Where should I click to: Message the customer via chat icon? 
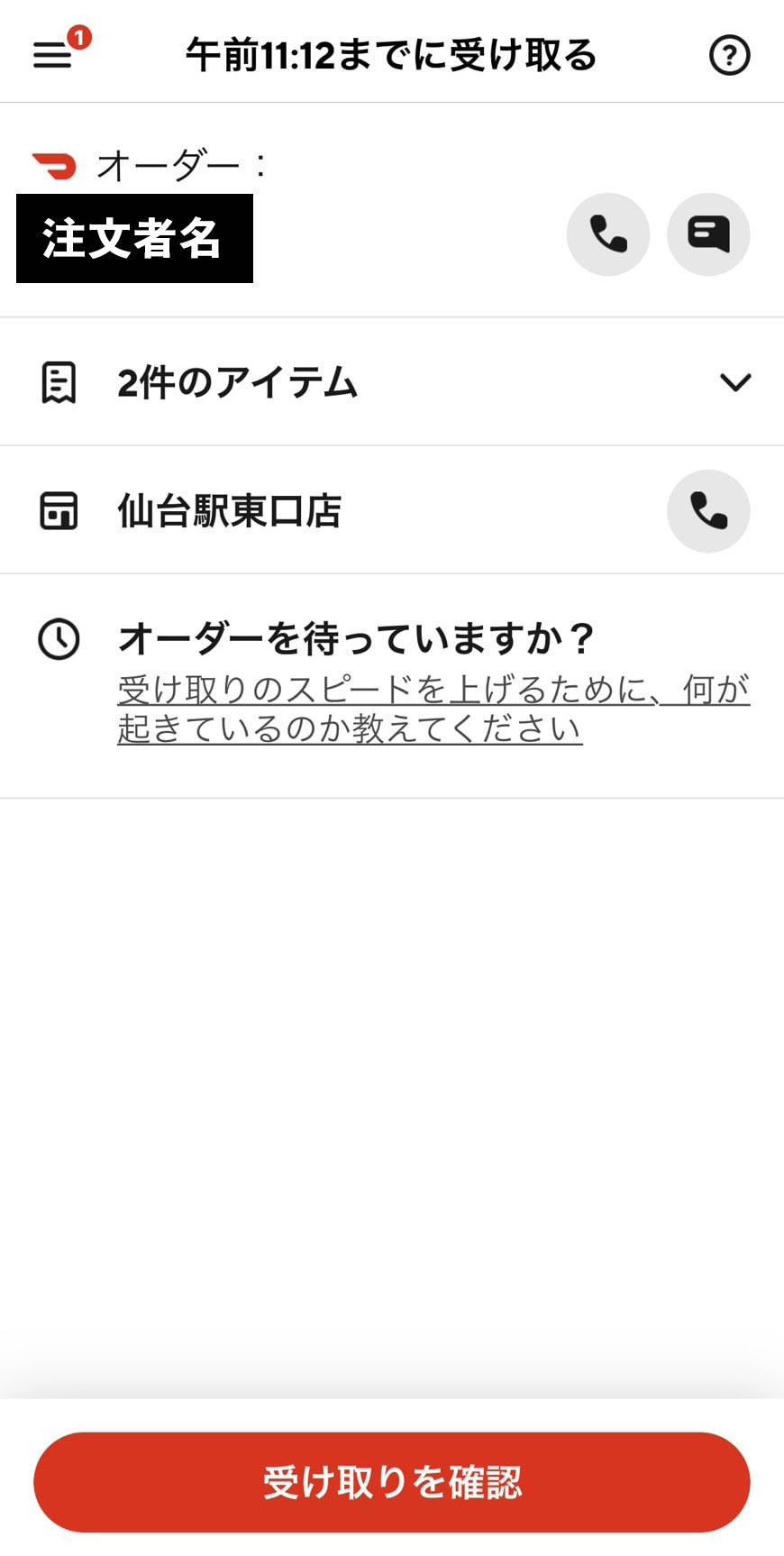708,234
